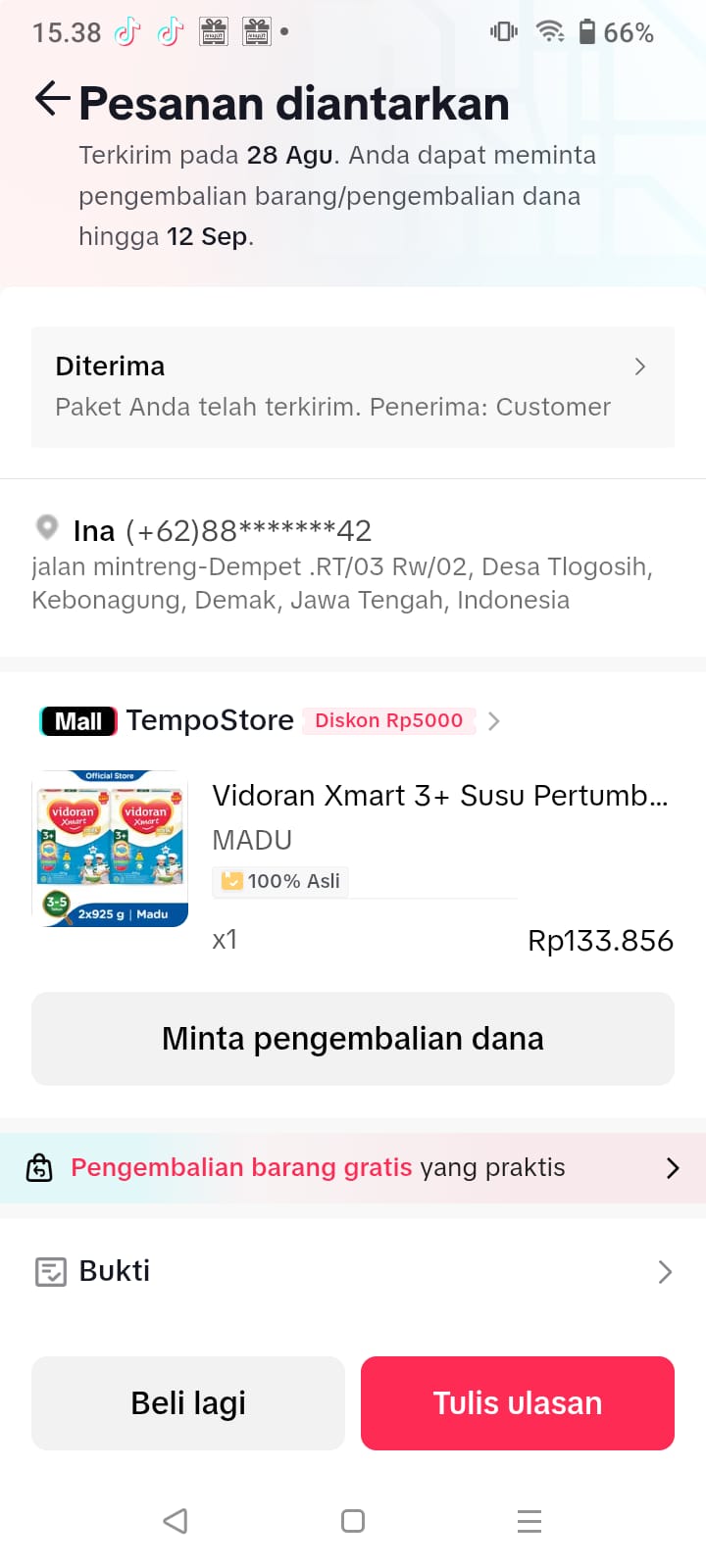Screen dimensions: 706x1568
Task: Tap Minta pengembalian dana button
Action: (x=353, y=1039)
